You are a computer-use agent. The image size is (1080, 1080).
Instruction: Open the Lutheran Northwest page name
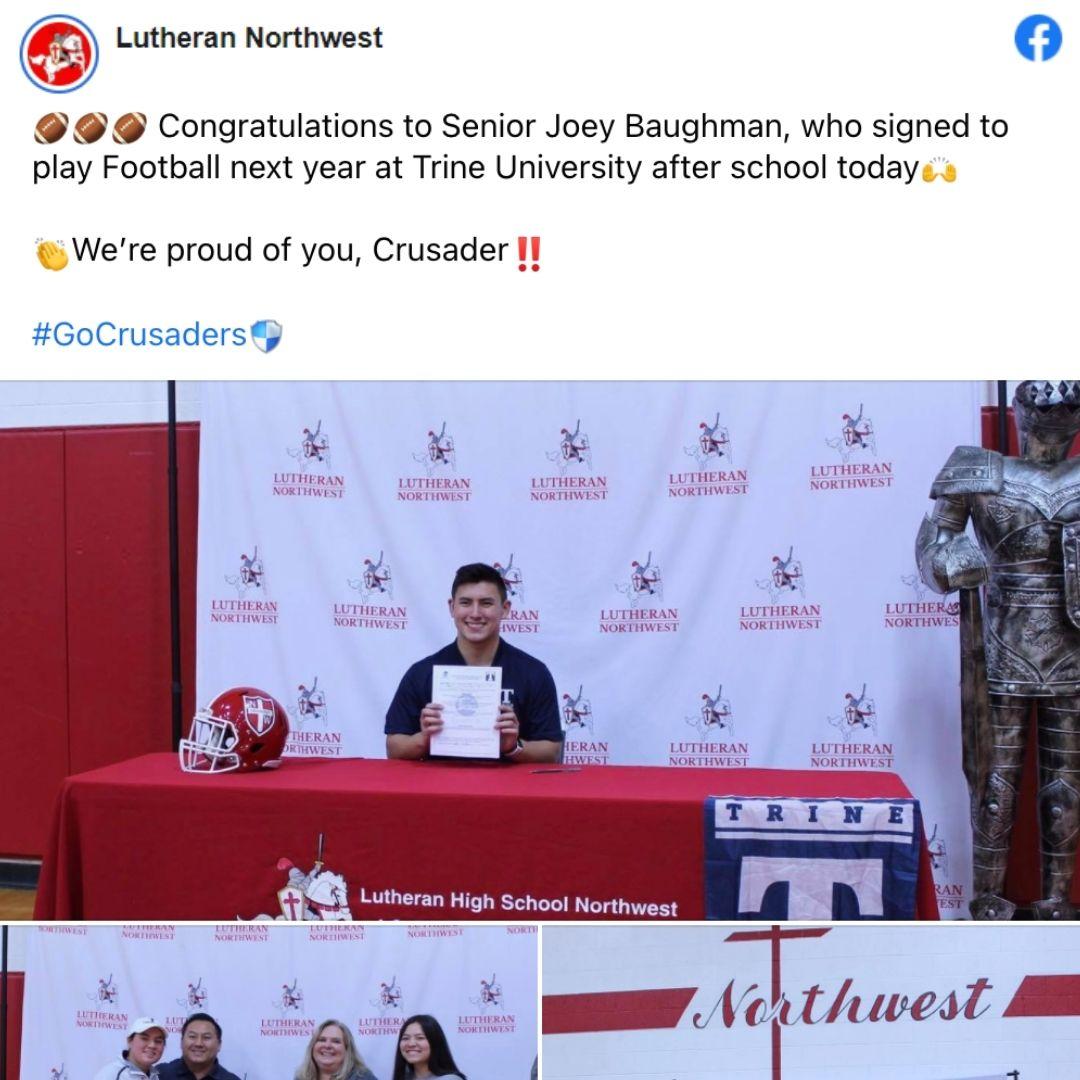(x=249, y=38)
